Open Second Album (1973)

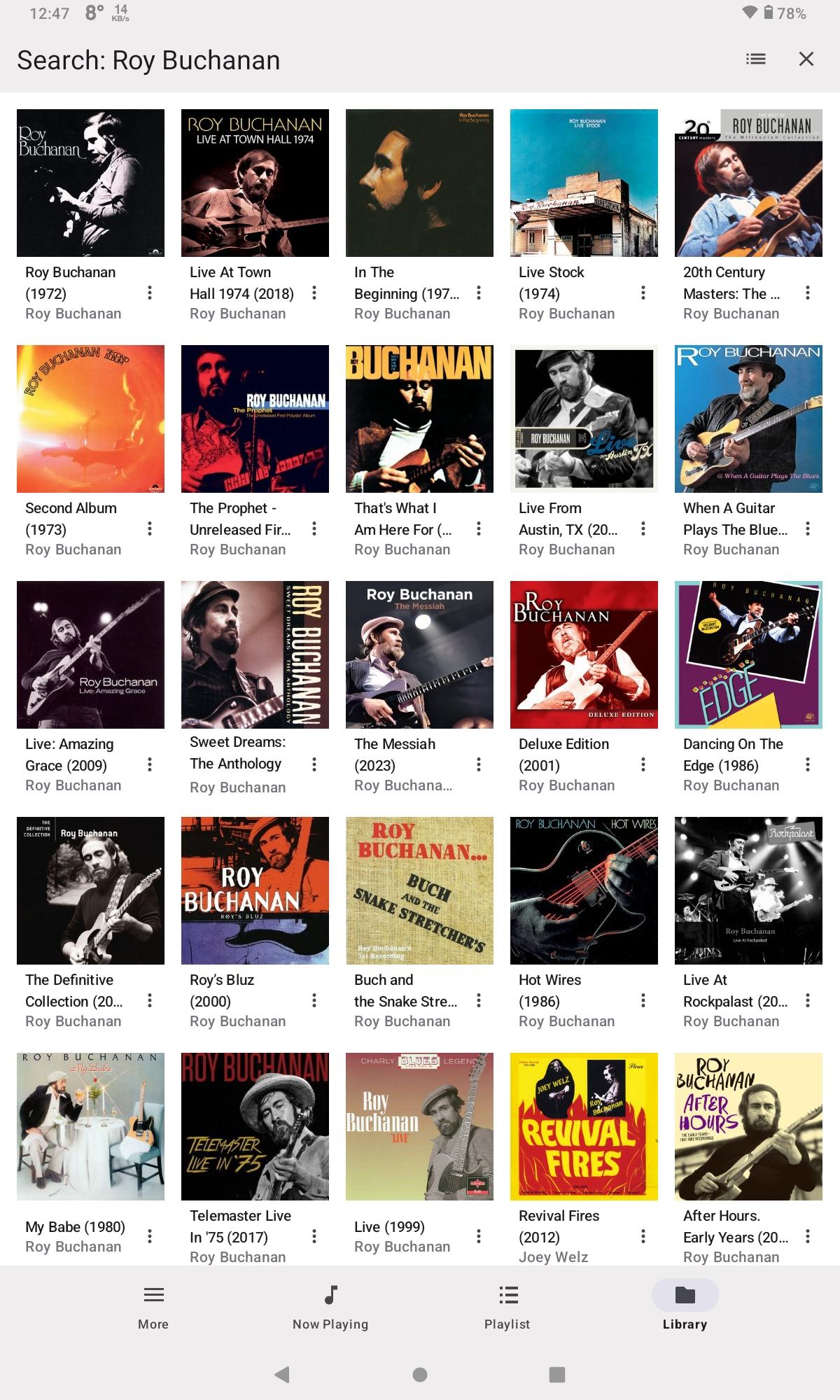pyautogui.click(x=90, y=419)
